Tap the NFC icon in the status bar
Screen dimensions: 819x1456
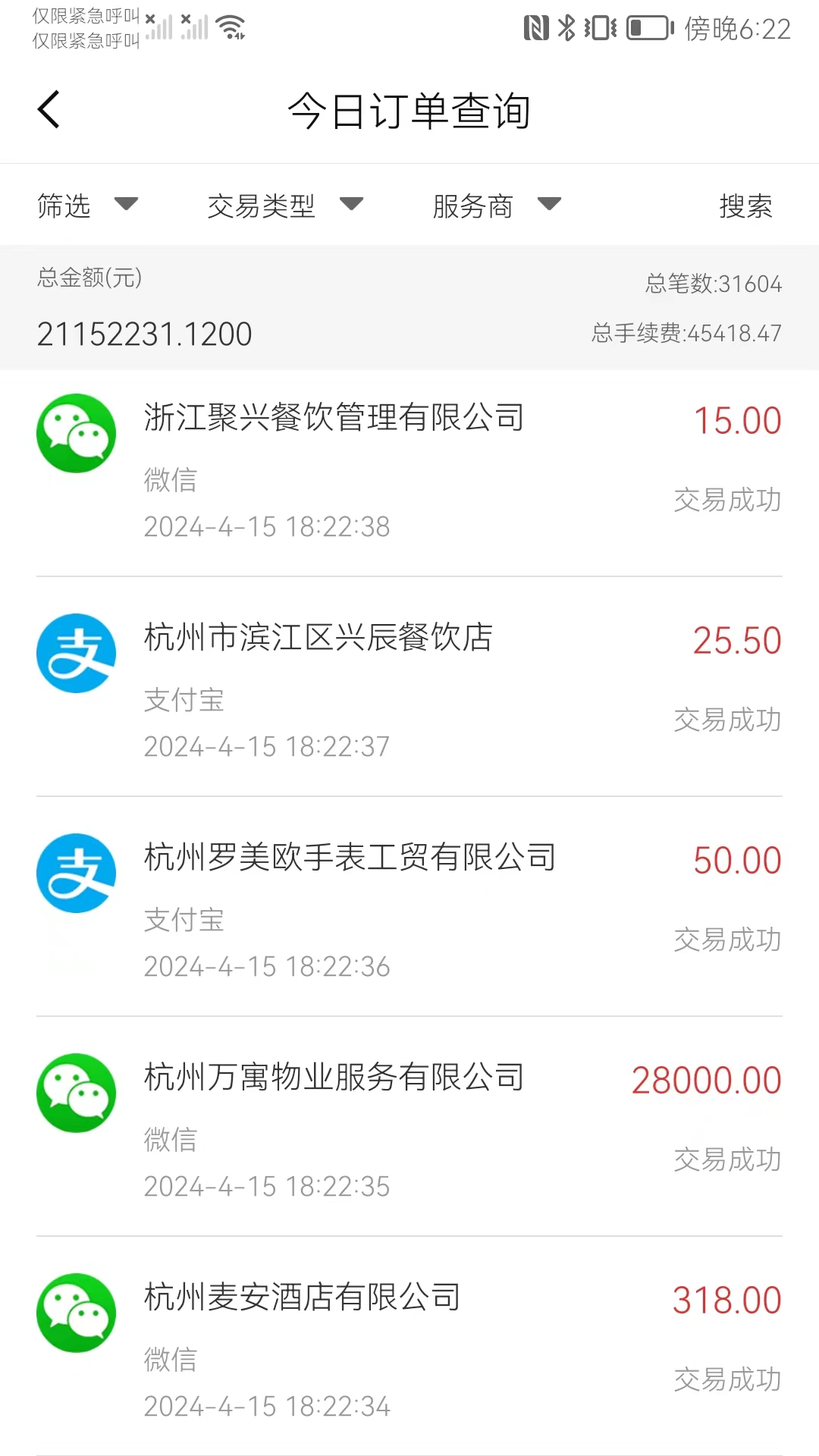[x=535, y=26]
